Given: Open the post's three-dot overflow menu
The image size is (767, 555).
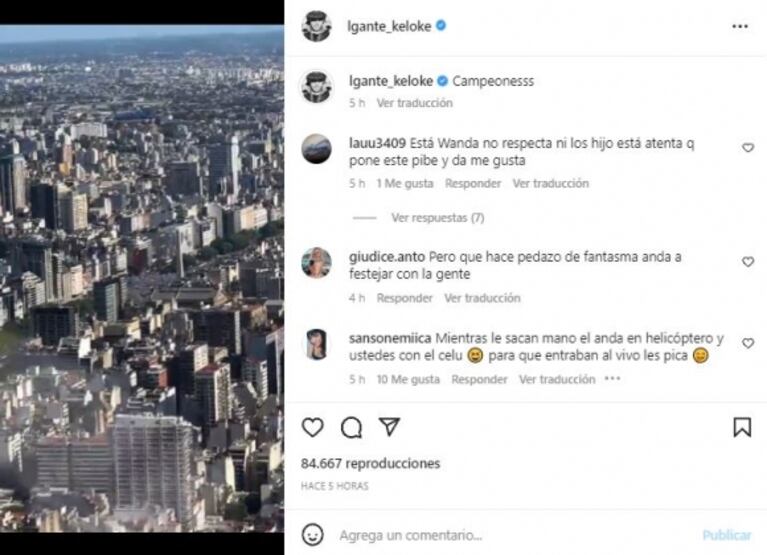Looking at the screenshot, I should point(739,26).
